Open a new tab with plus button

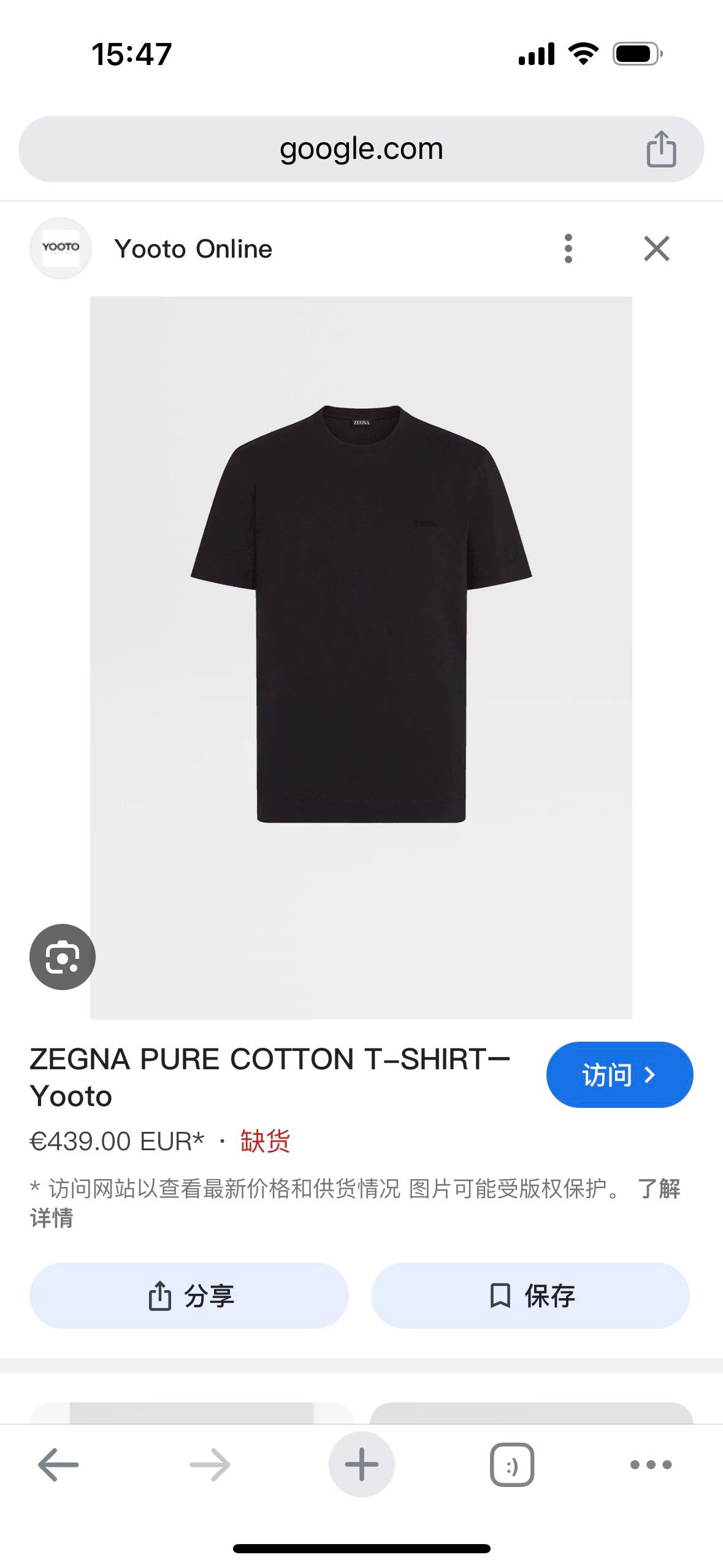tap(361, 1464)
